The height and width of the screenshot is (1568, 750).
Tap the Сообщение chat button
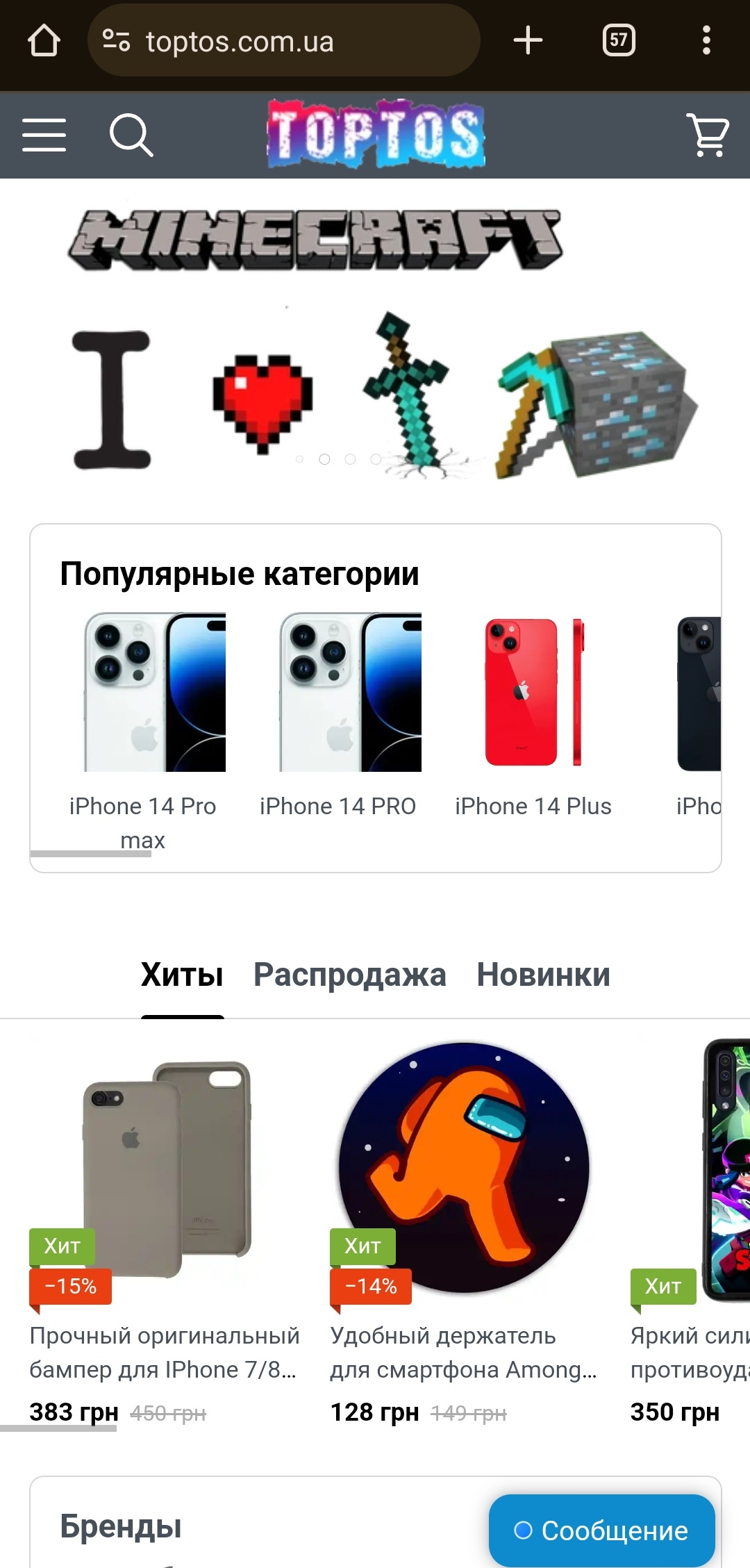tap(602, 1530)
